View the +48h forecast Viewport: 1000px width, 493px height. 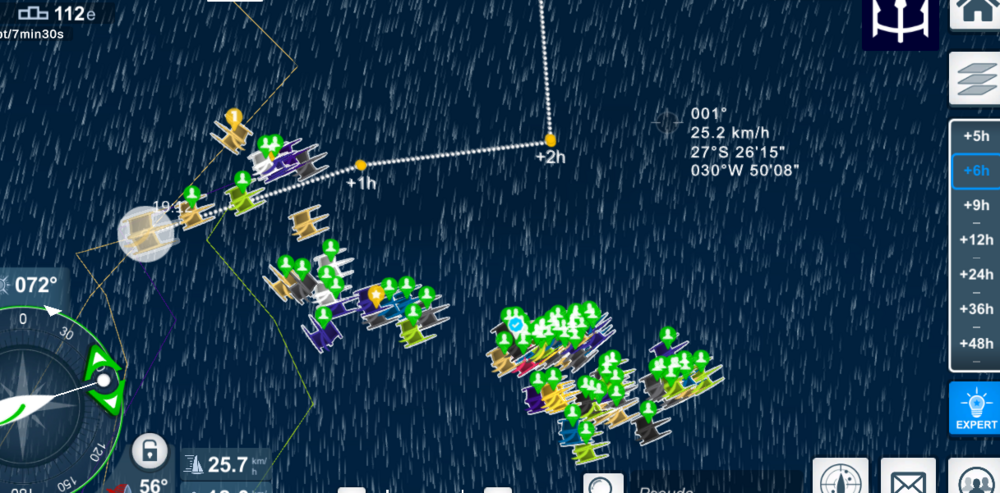pyautogui.click(x=976, y=343)
